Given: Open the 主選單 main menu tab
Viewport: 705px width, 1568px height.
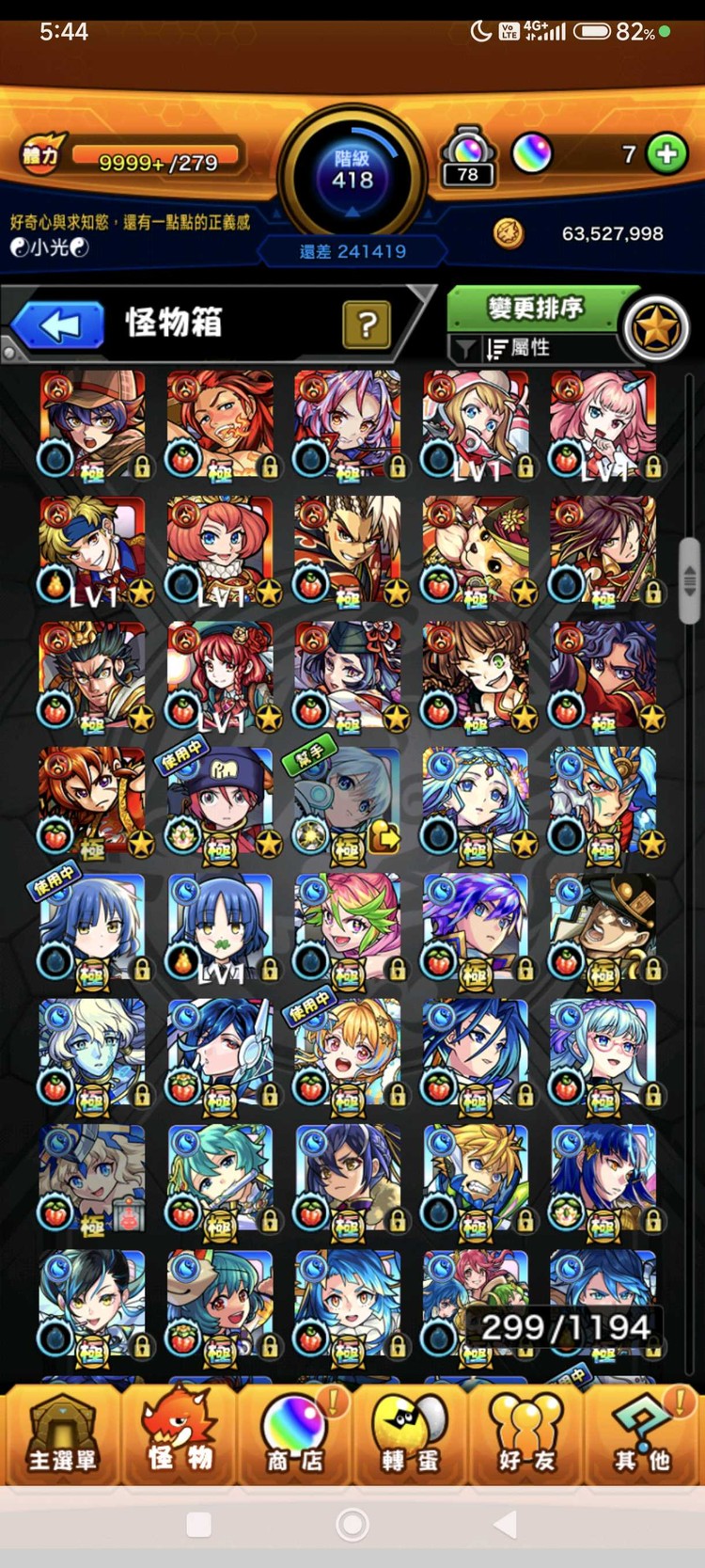Looking at the screenshot, I should tap(61, 1434).
